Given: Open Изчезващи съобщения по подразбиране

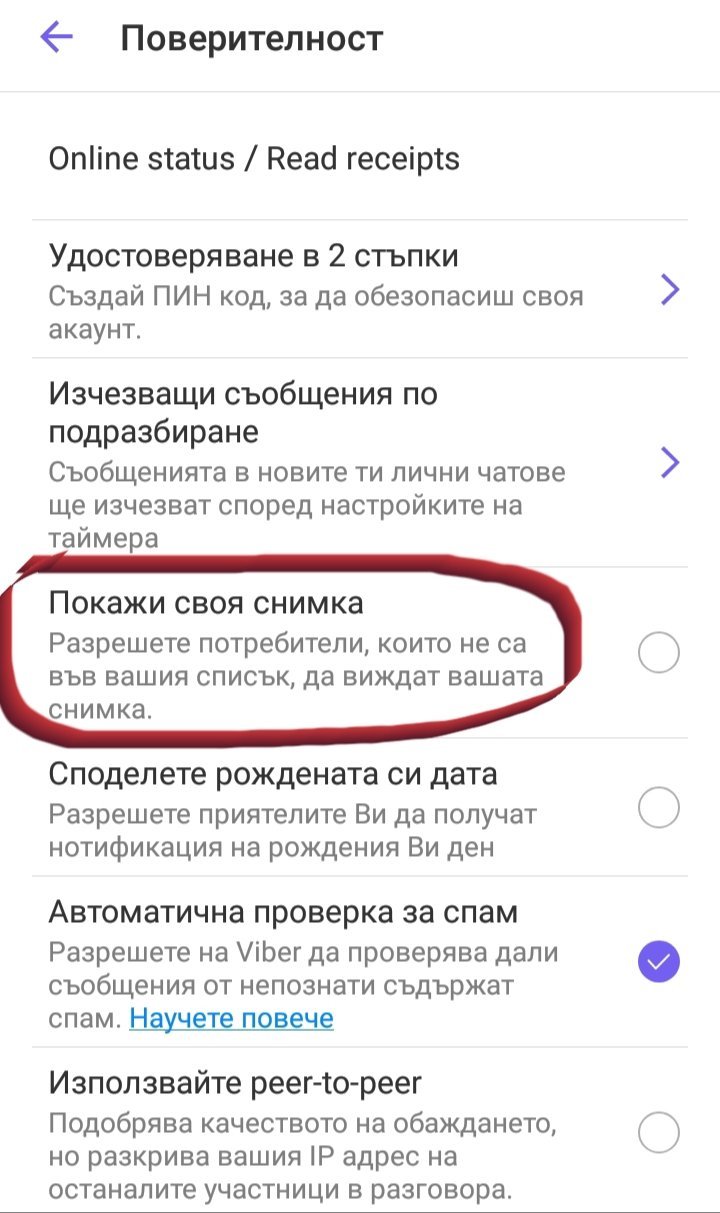Looking at the screenshot, I should coord(360,463).
